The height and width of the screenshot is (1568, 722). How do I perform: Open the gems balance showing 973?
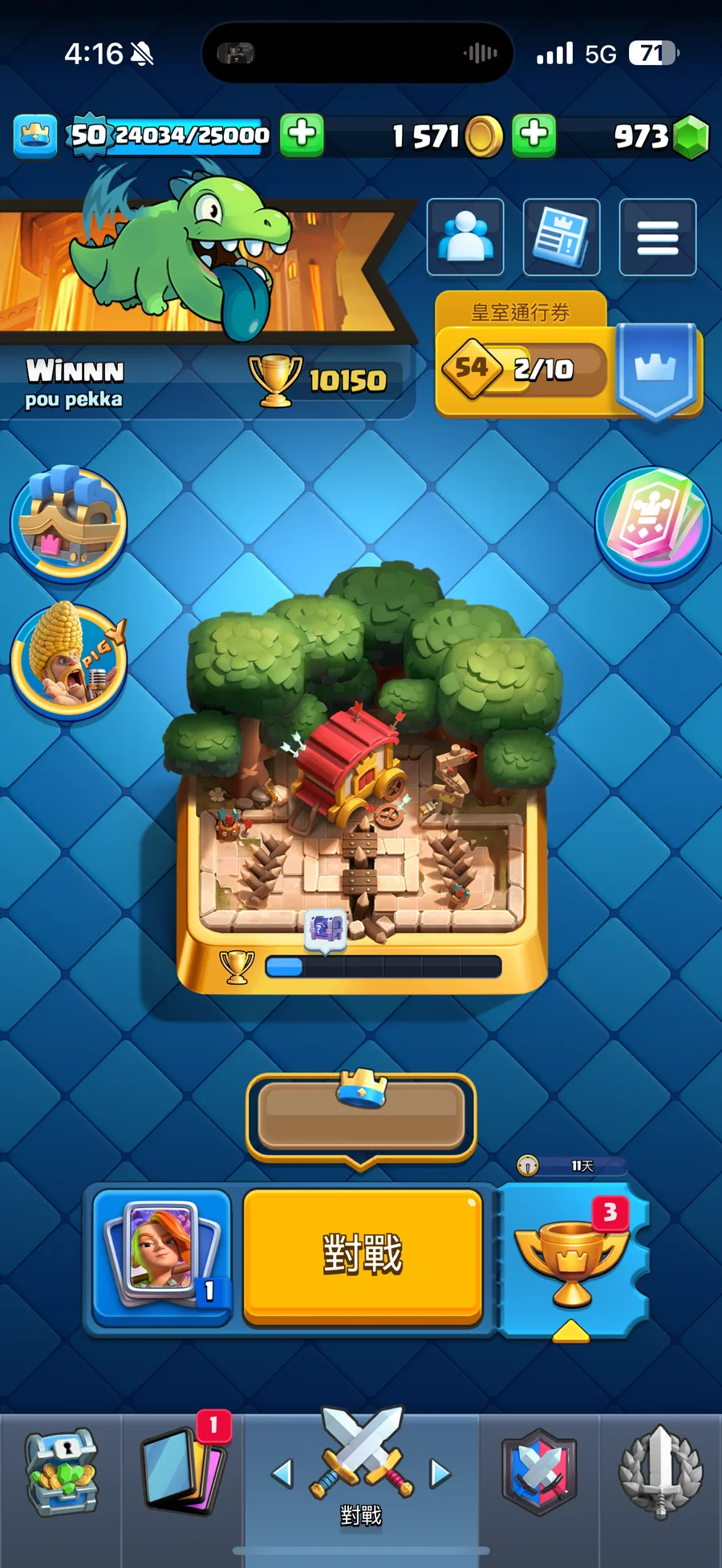pyautogui.click(x=659, y=136)
